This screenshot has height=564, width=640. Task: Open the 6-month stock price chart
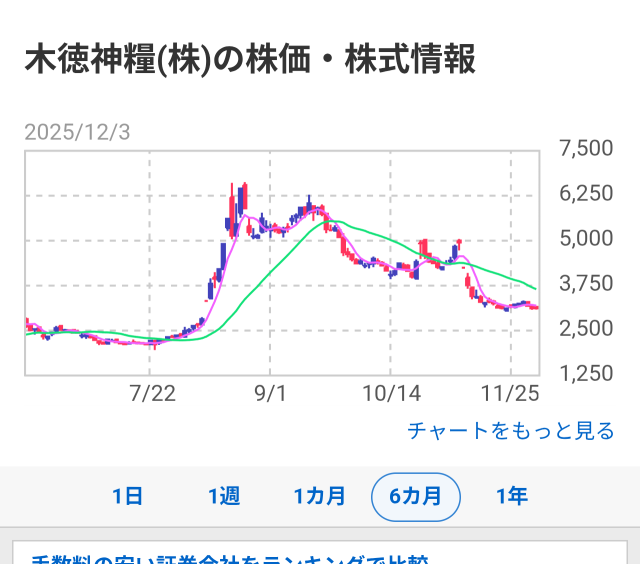[282, 262]
